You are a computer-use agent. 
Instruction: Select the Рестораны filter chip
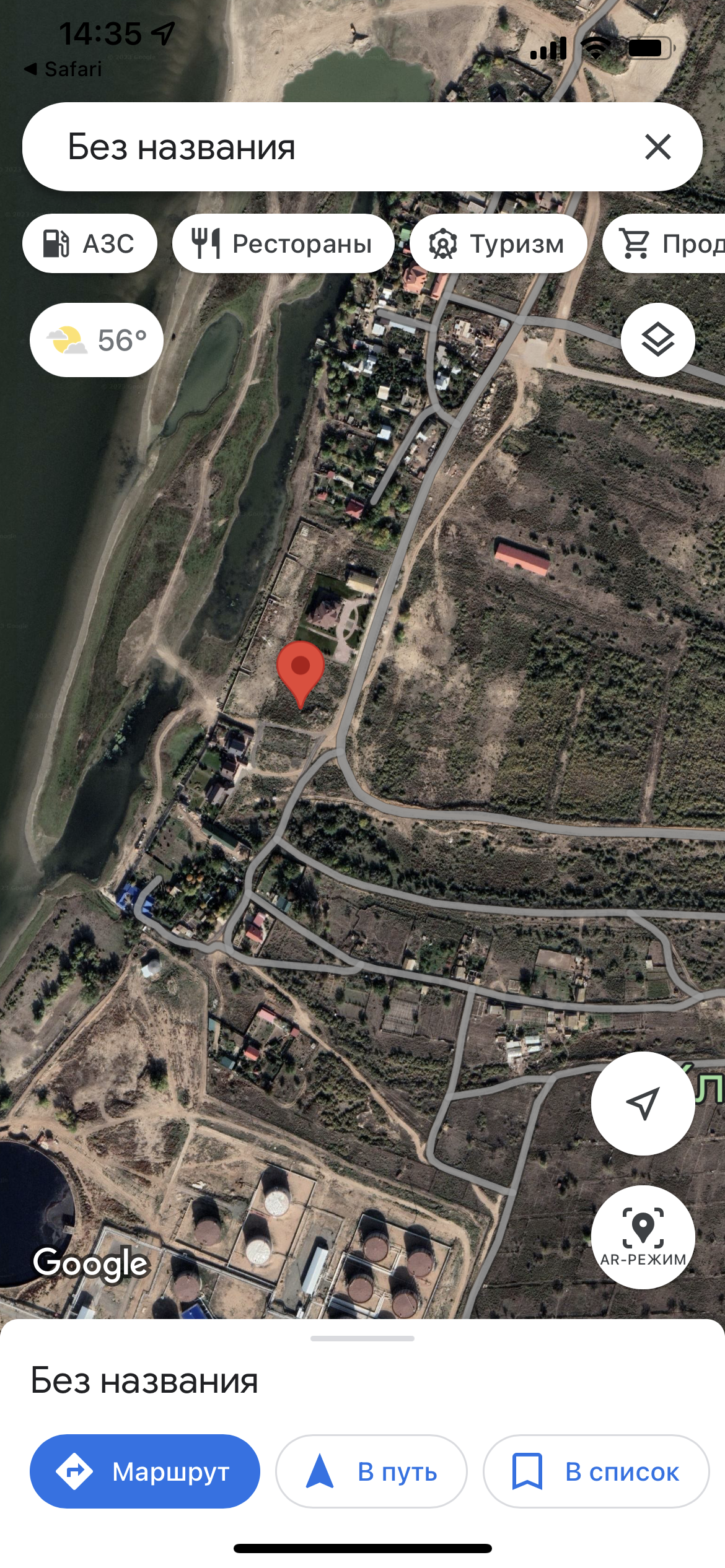click(x=283, y=243)
